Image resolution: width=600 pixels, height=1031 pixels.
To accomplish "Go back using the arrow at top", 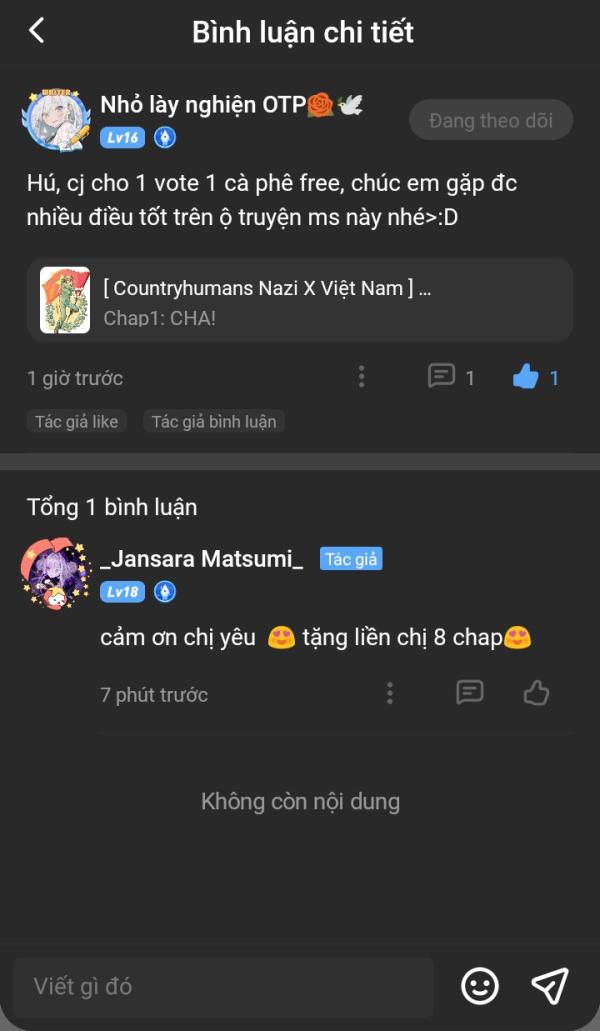I will pos(37,31).
